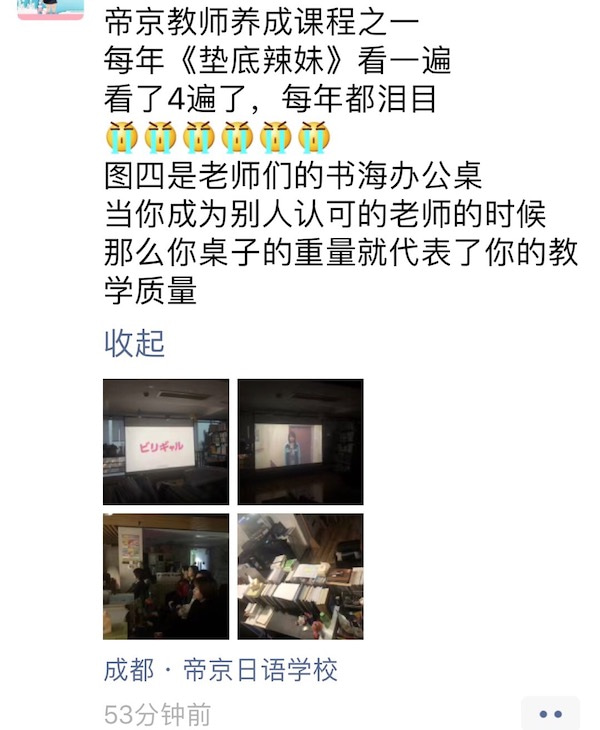Open the like and comment menu
Viewport: 600px width, 730px height.
(x=550, y=713)
